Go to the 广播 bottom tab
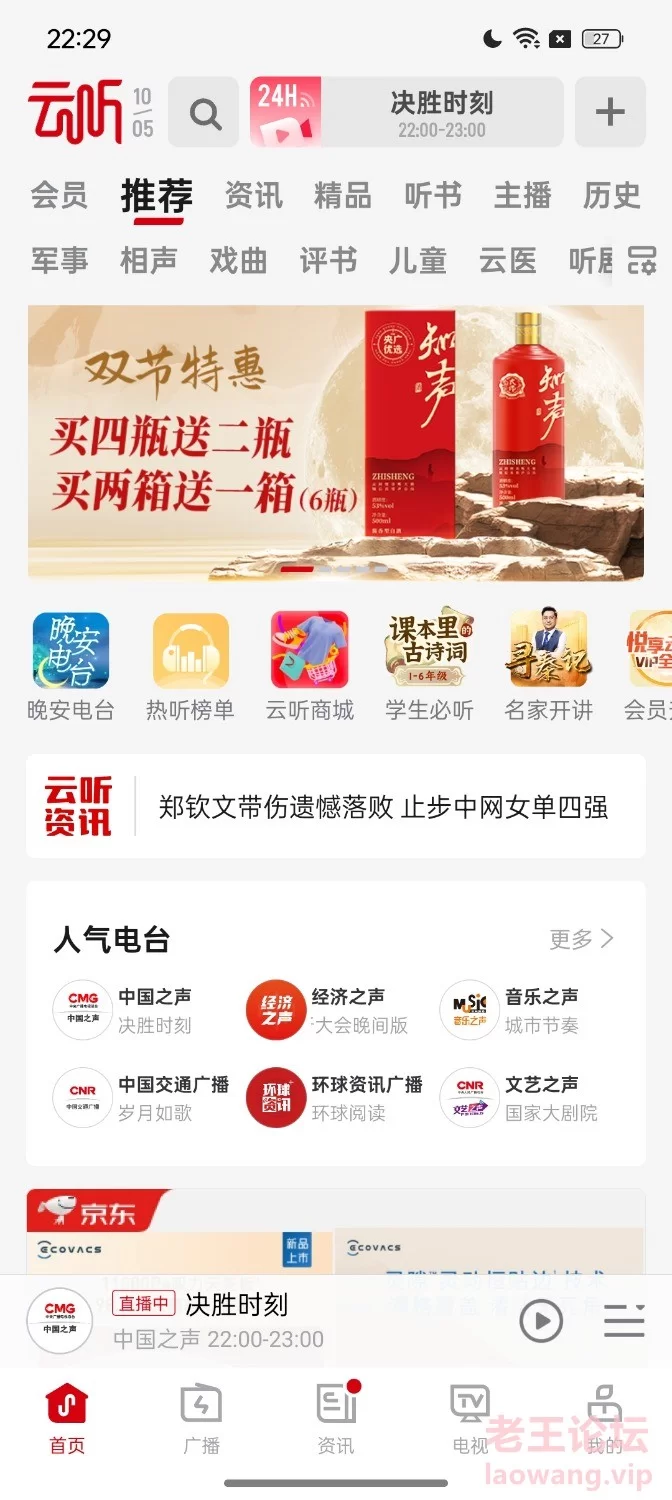672x1500 pixels. (201, 1419)
